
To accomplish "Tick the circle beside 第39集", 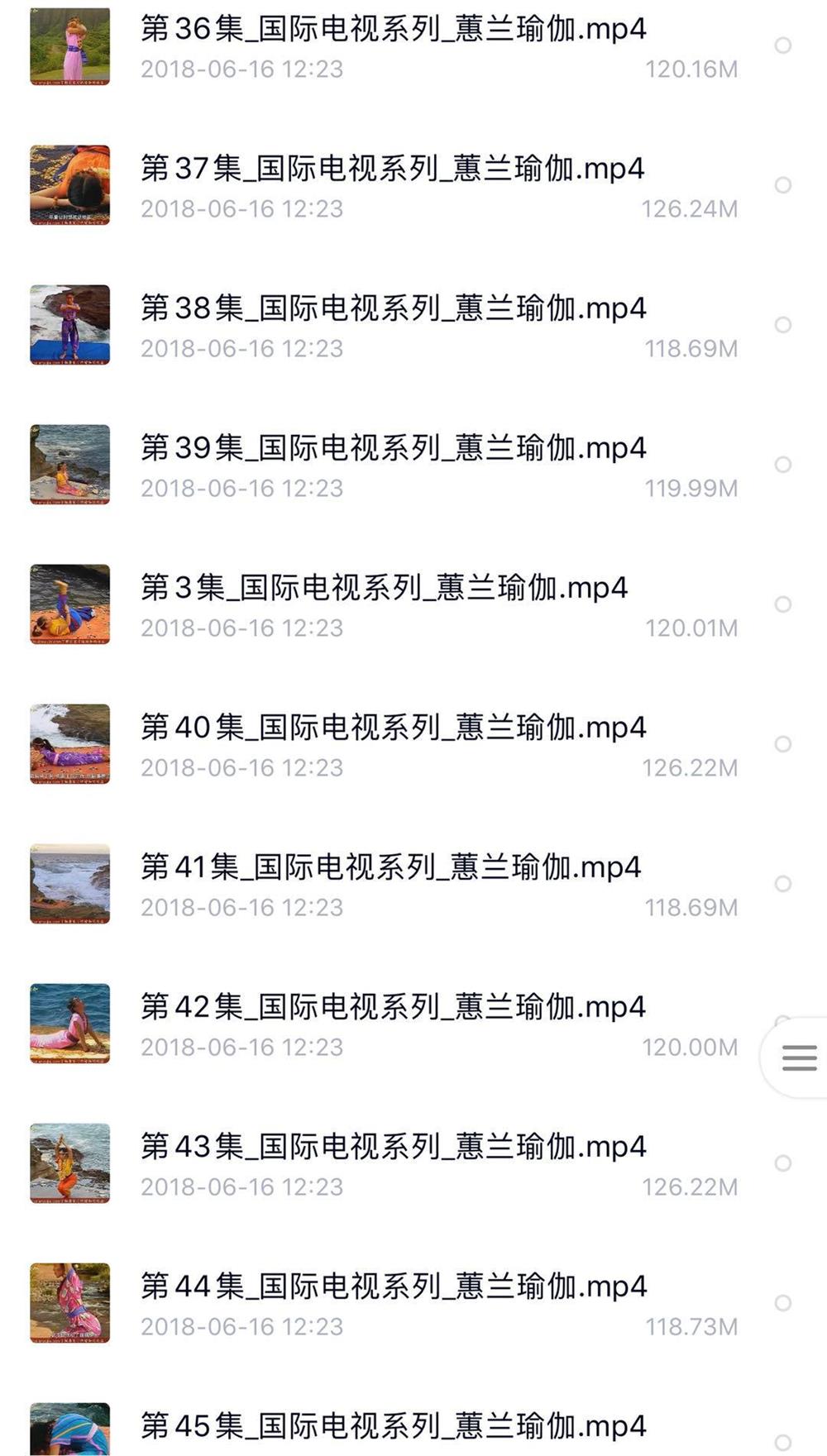I will pyautogui.click(x=782, y=465).
